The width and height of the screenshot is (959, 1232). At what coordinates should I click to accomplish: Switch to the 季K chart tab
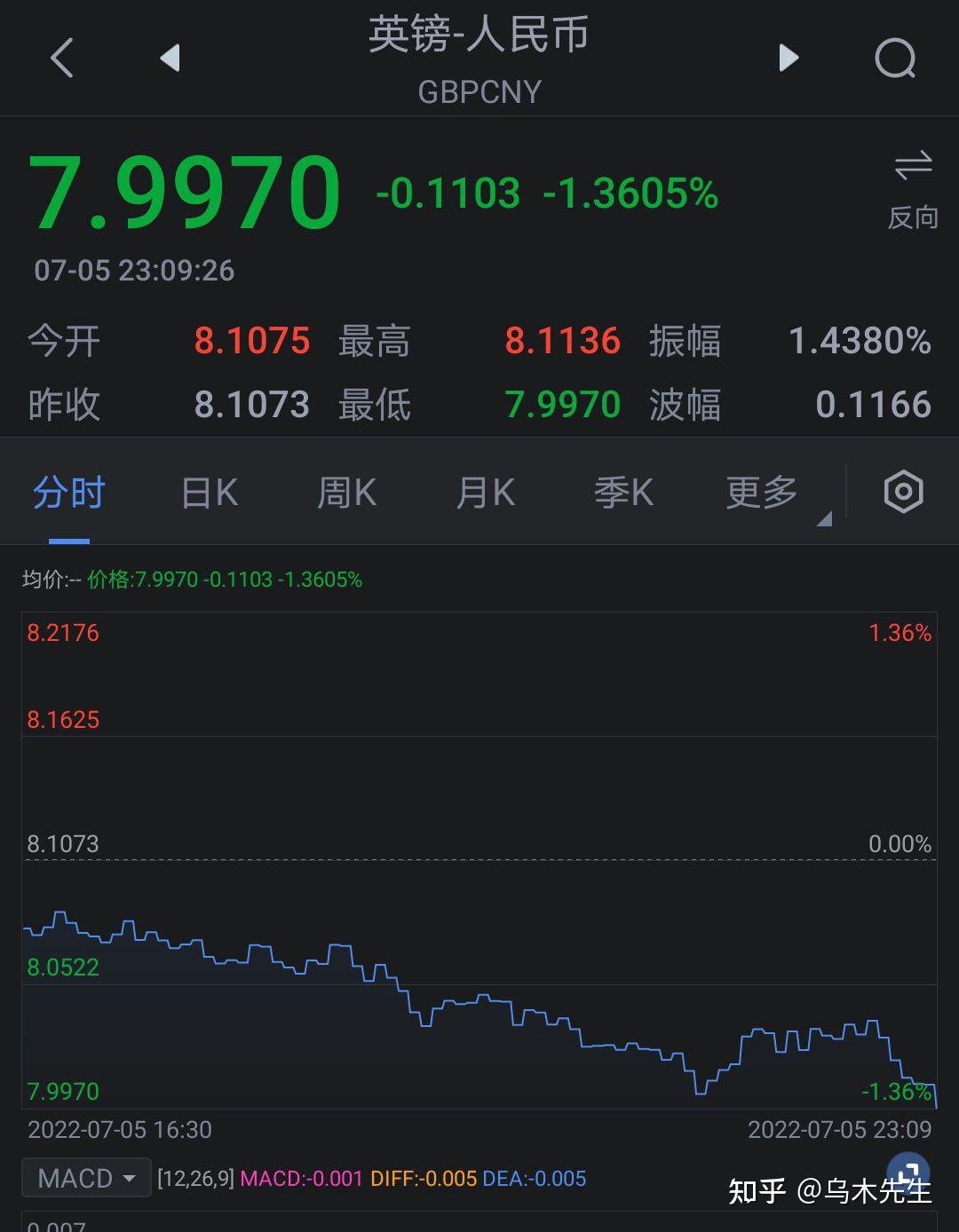click(x=624, y=493)
